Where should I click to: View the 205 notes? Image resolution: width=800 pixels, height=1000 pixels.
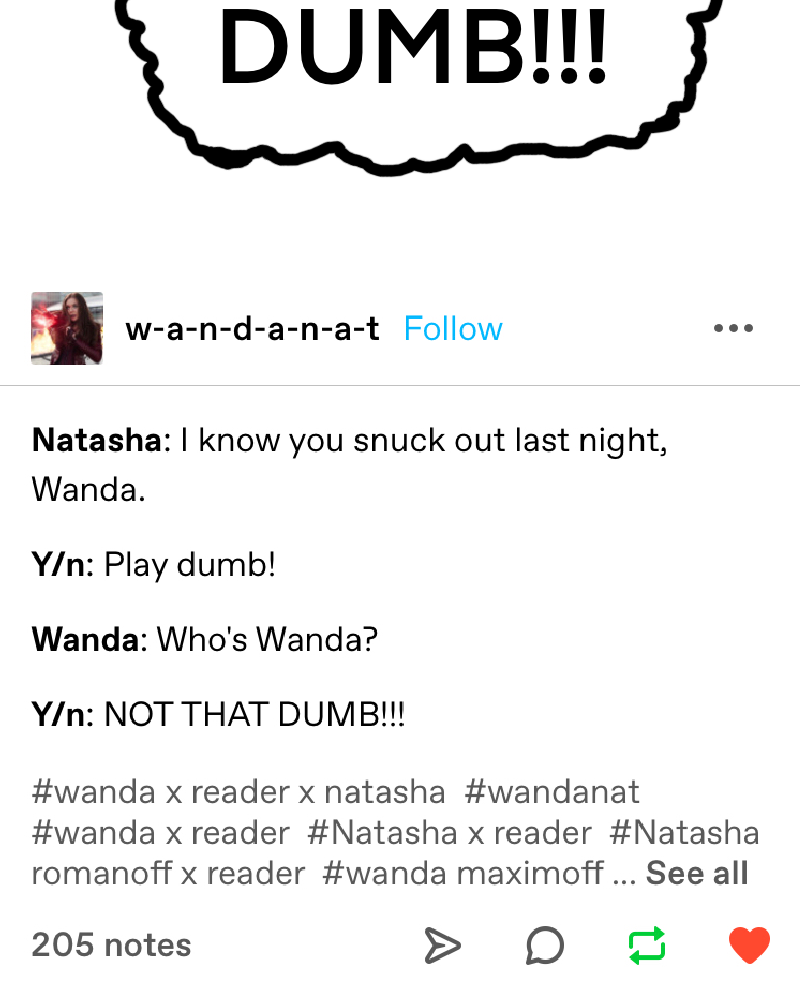point(112,945)
